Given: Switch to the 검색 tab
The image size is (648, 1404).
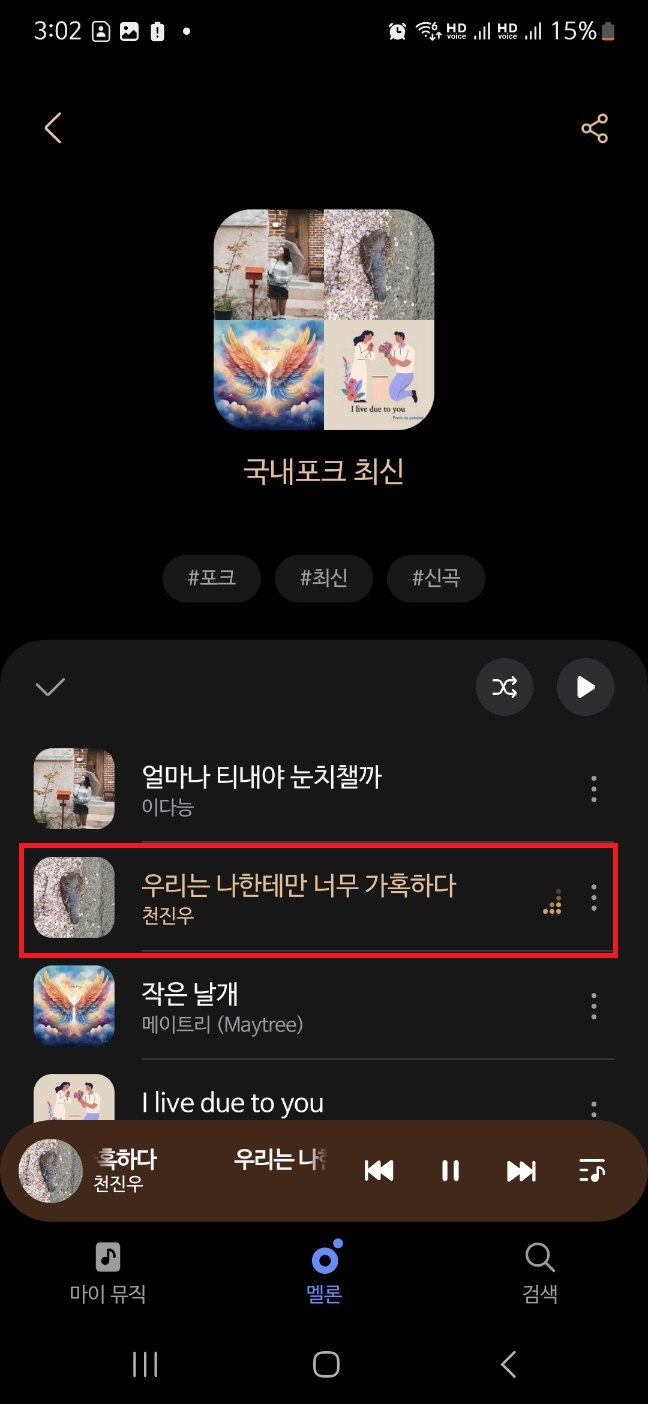Looking at the screenshot, I should (x=540, y=1272).
